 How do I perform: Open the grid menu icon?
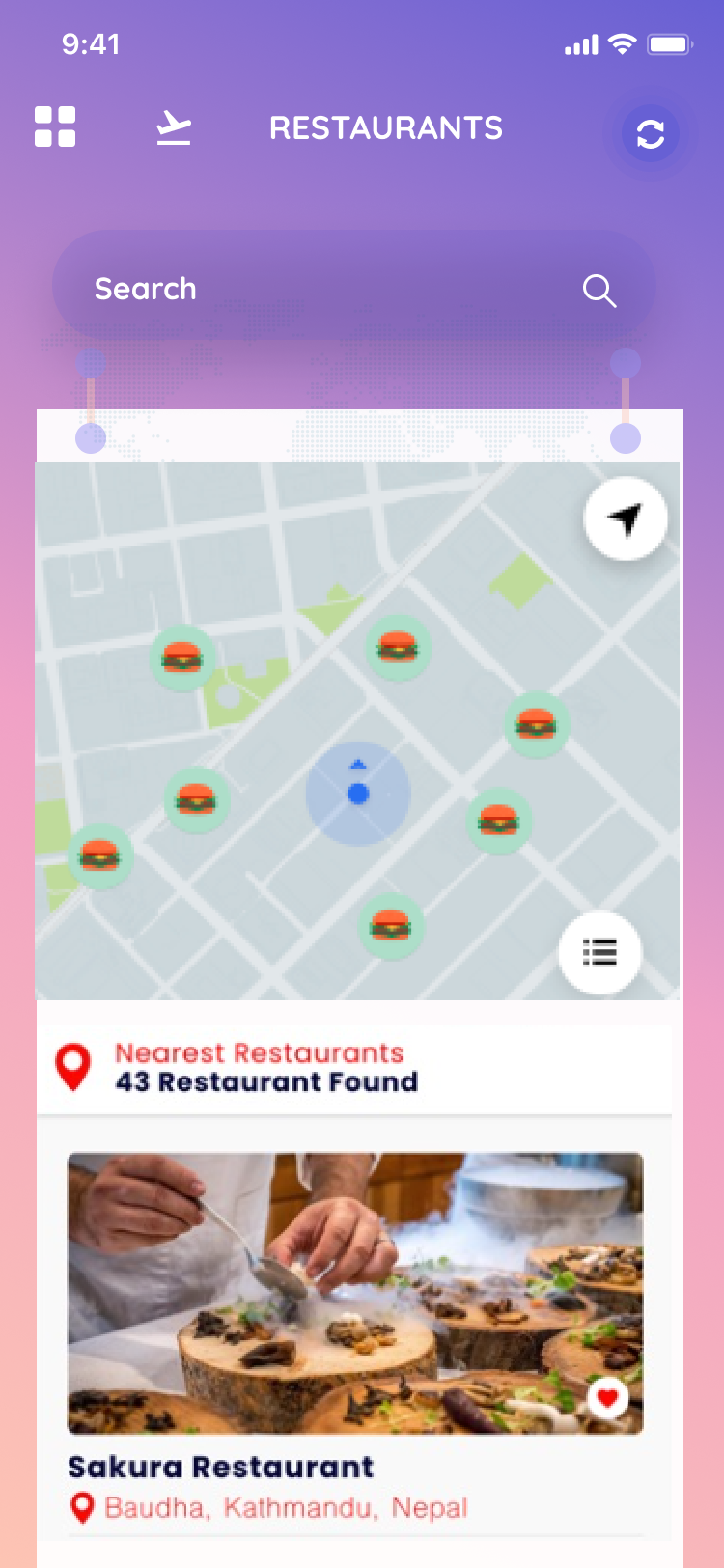pos(55,126)
